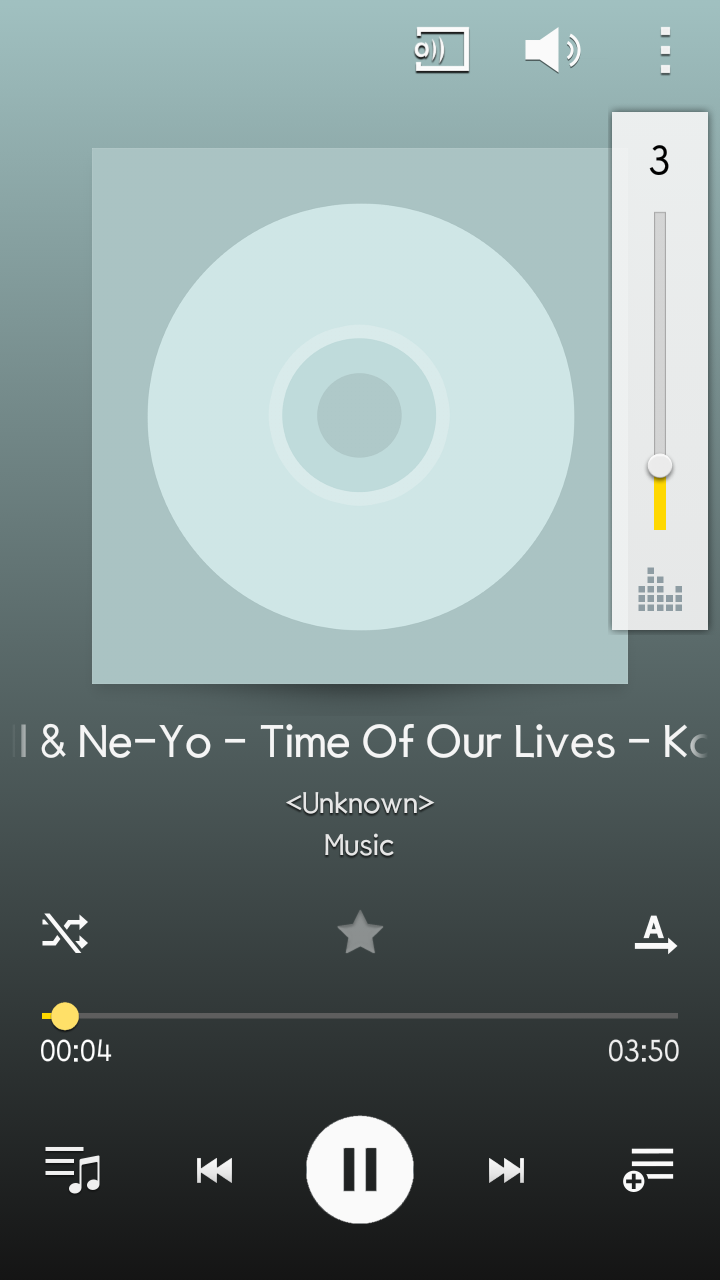Pause the song
This screenshot has height=1280, width=720.
(x=360, y=1169)
